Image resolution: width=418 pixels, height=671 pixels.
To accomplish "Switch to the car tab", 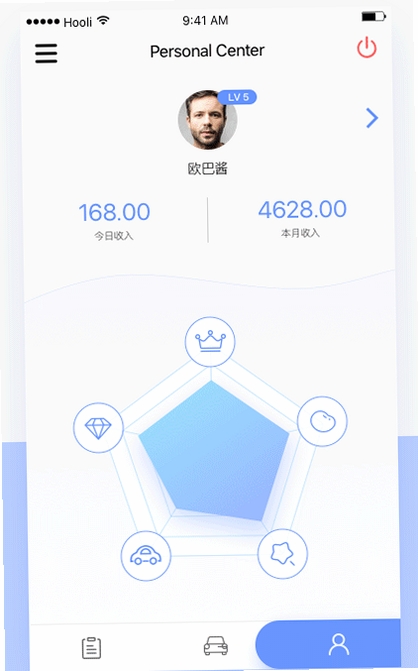I will (216, 645).
